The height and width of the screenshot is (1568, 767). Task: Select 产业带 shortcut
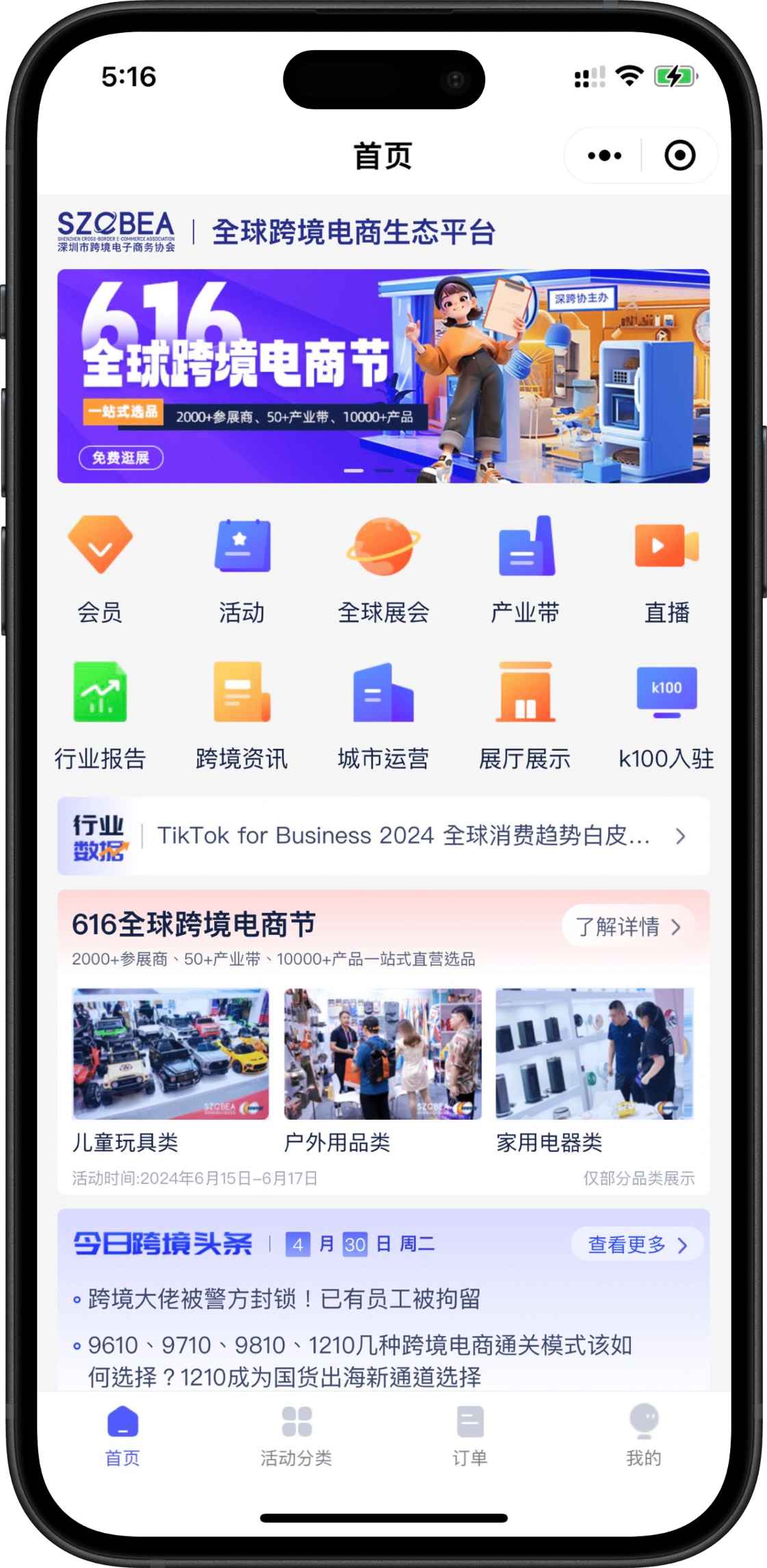pos(525,569)
